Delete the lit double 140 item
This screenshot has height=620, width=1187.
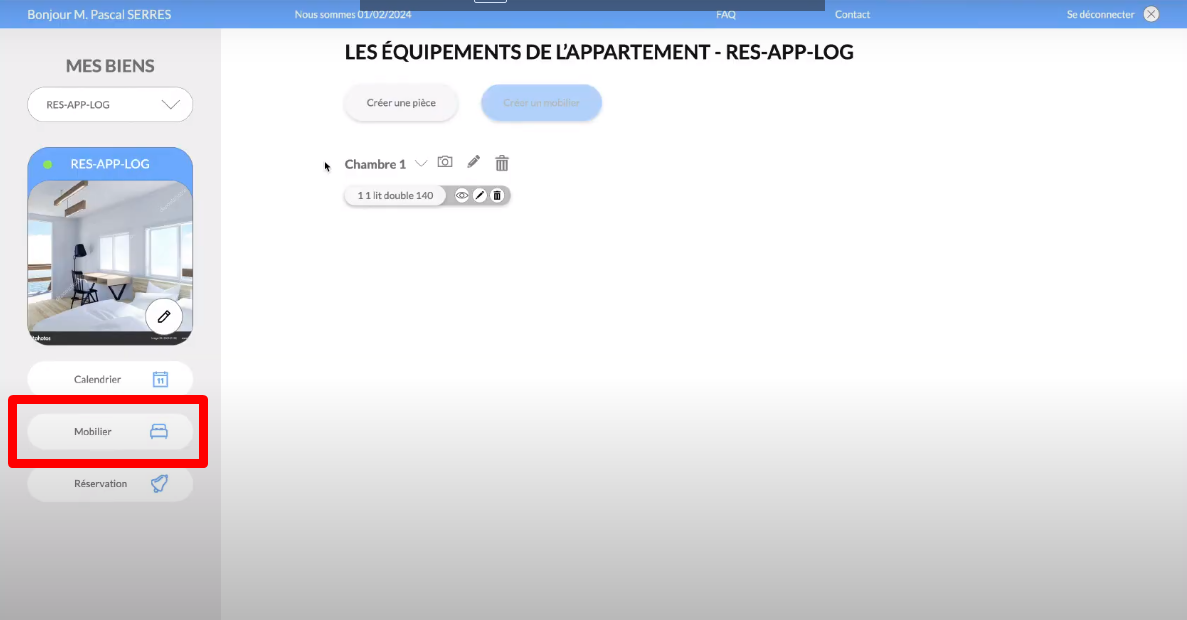(x=497, y=196)
